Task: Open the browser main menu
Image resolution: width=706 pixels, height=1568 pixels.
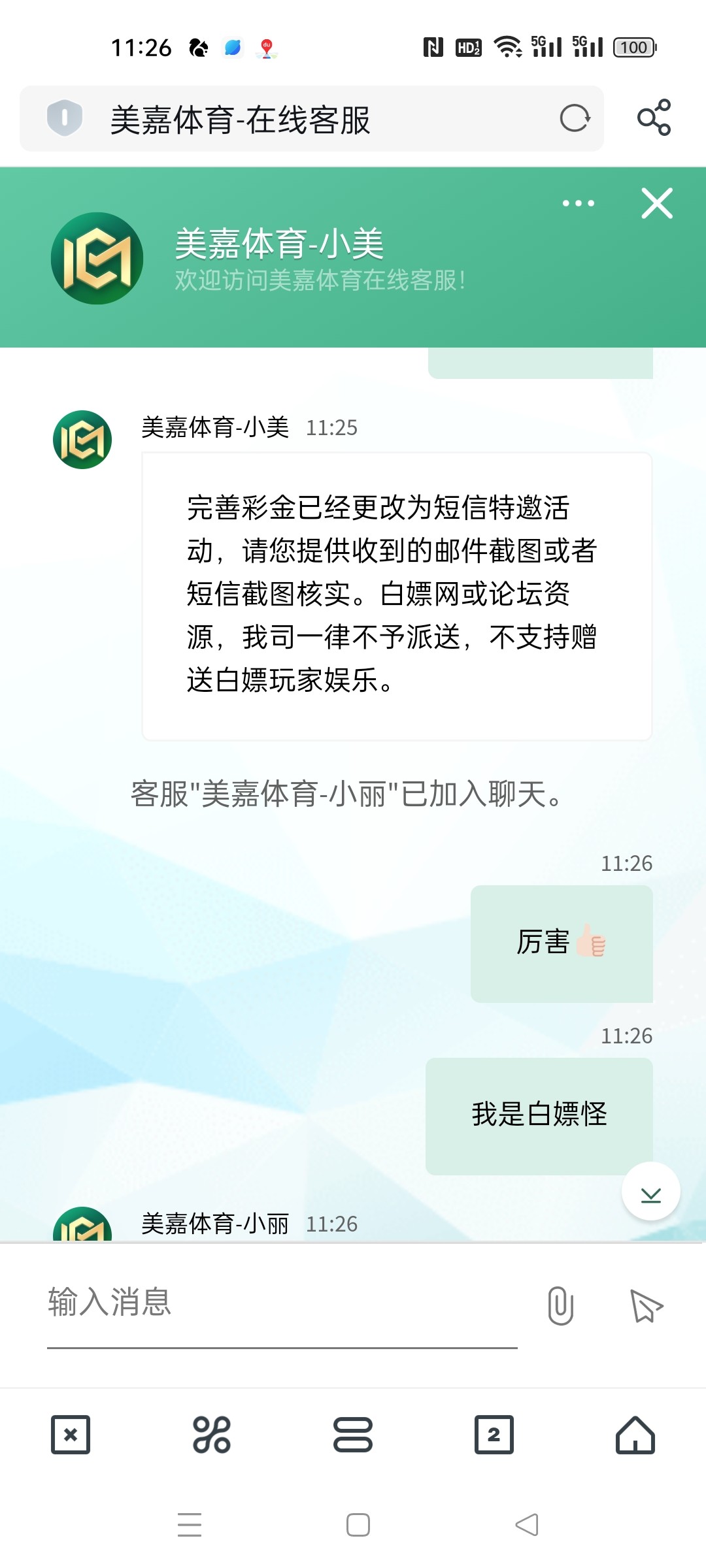Action: (353, 1435)
